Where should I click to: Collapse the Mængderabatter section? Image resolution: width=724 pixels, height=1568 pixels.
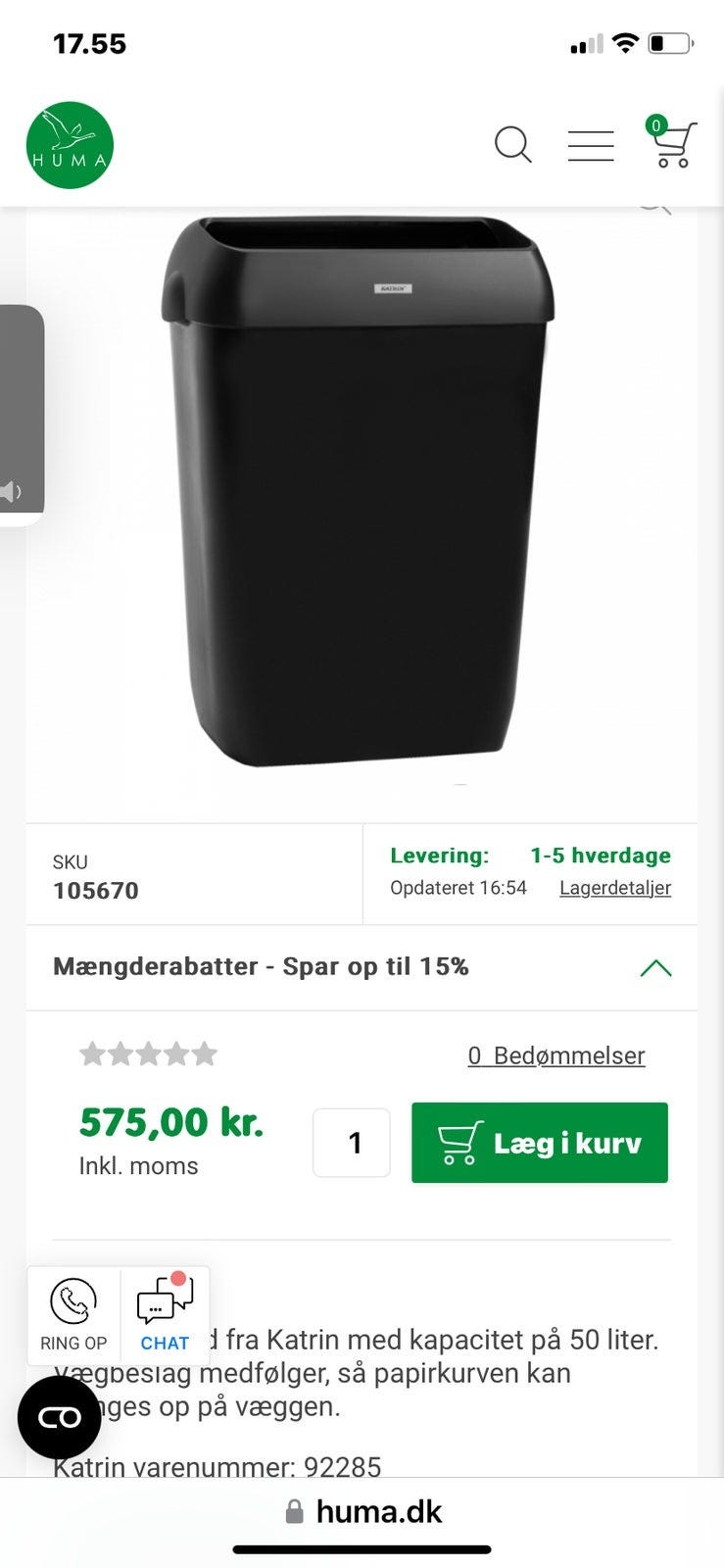655,968
